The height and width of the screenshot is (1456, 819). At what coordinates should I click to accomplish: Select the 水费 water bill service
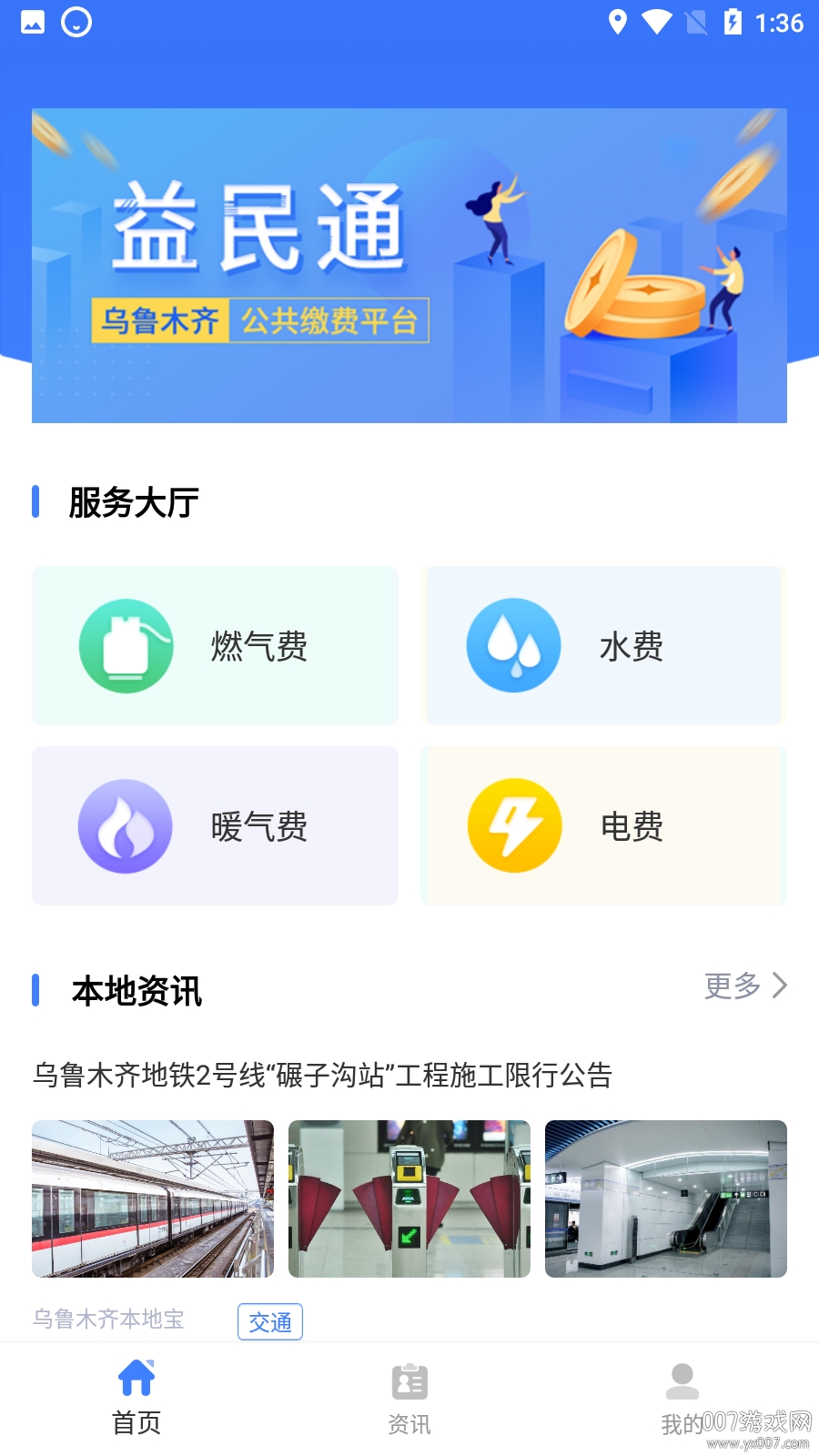603,645
